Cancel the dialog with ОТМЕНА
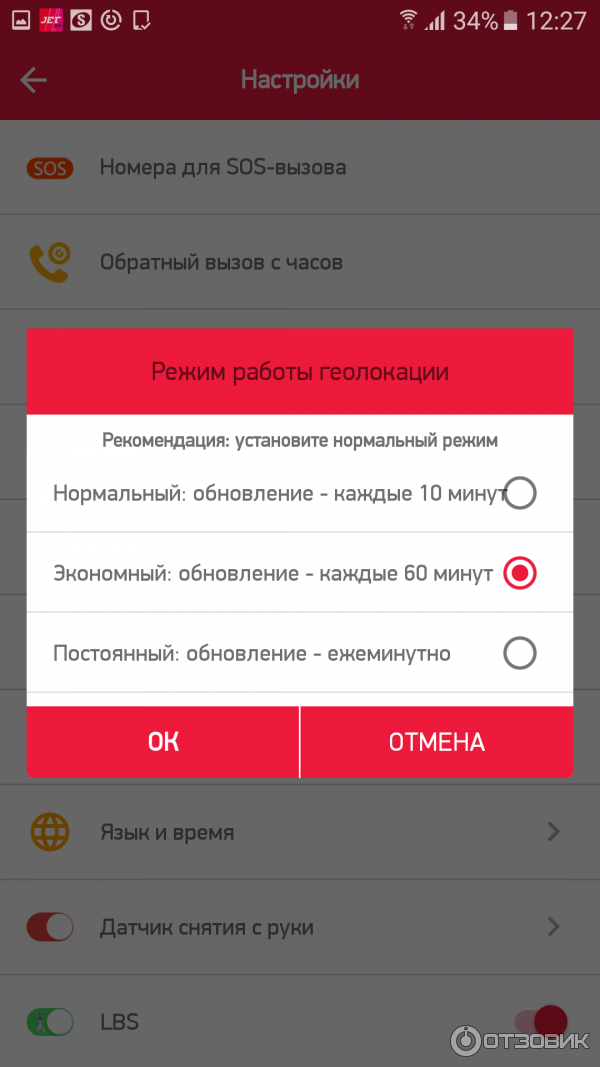This screenshot has width=600, height=1067. click(436, 741)
